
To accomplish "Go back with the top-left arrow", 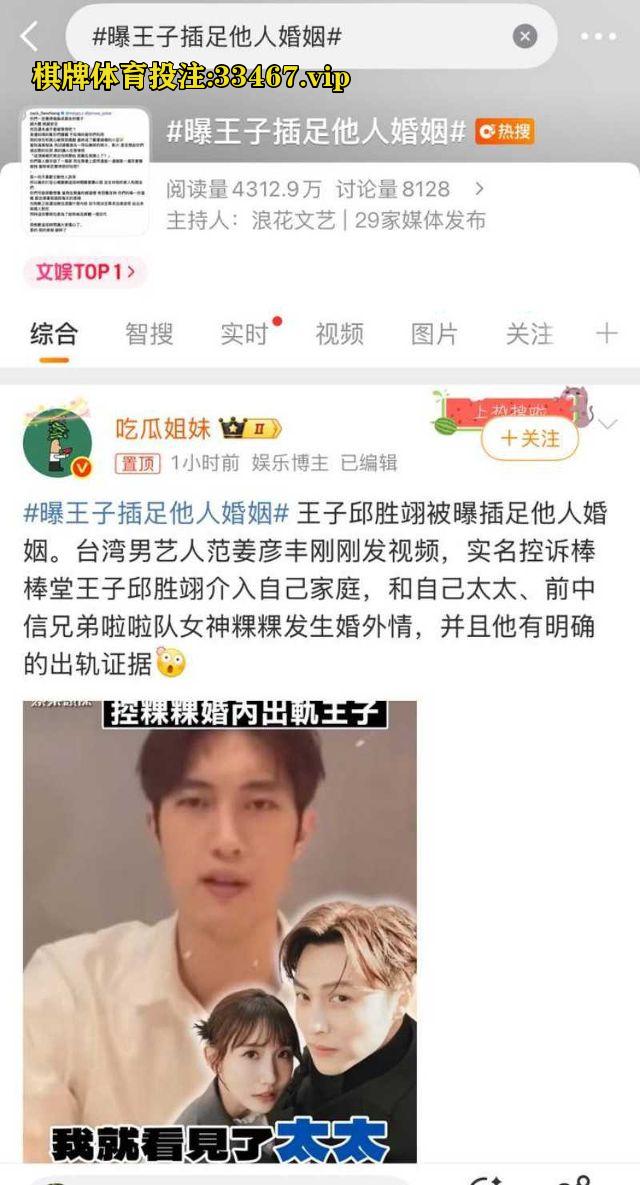I will [x=29, y=37].
